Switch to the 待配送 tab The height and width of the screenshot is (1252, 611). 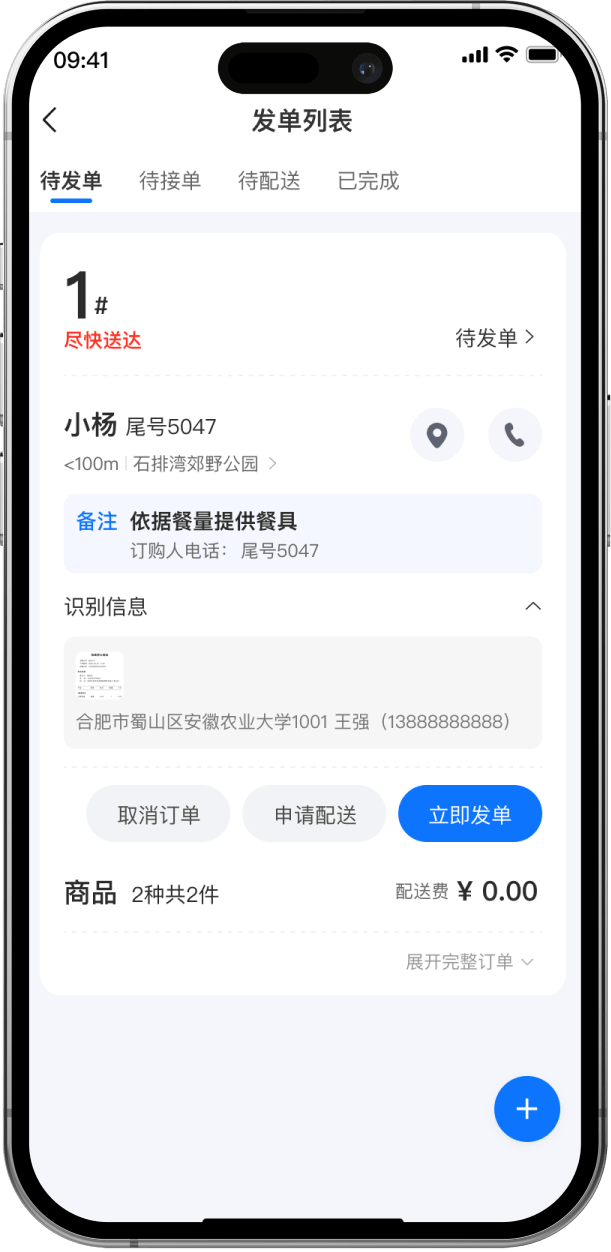[x=269, y=181]
